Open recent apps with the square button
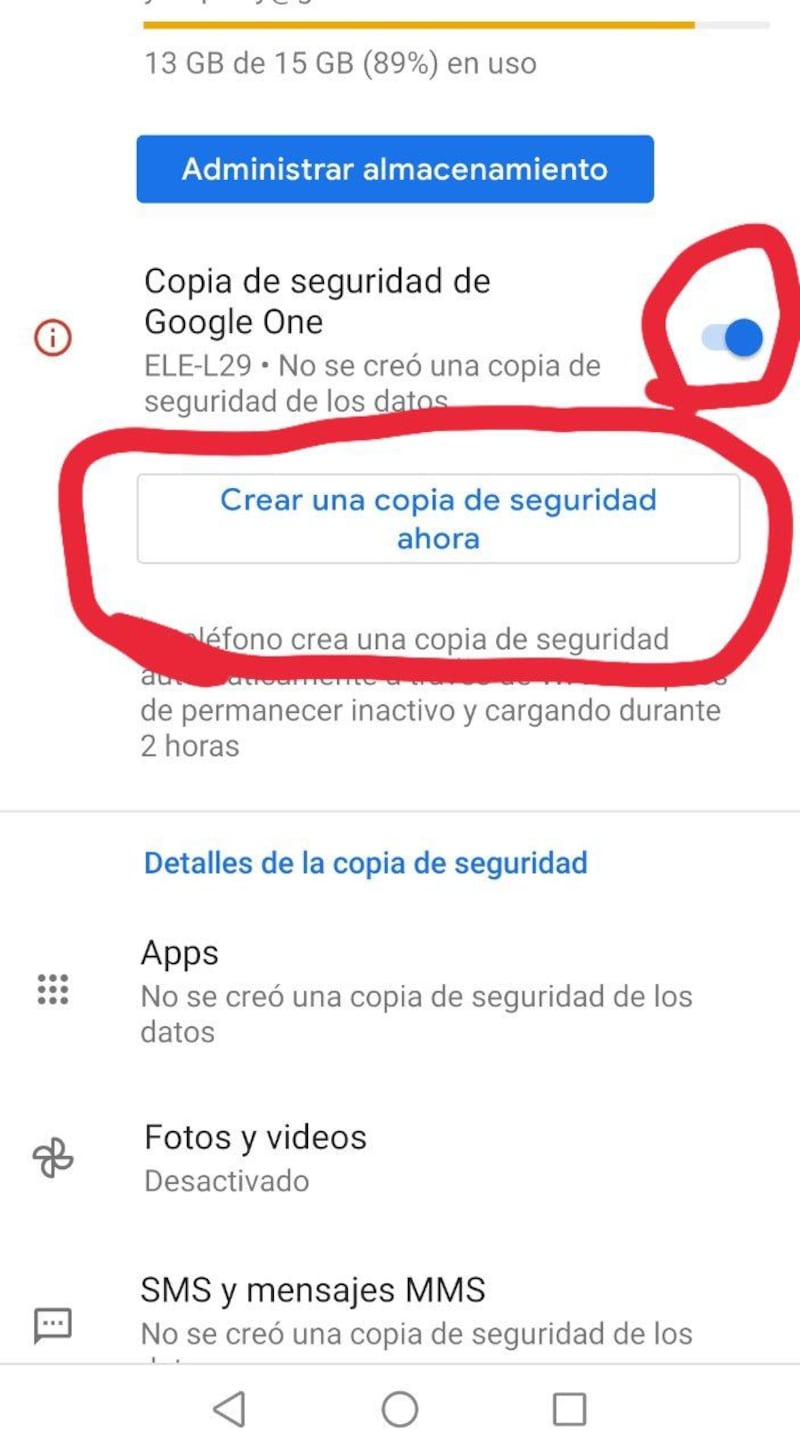 (569, 1410)
